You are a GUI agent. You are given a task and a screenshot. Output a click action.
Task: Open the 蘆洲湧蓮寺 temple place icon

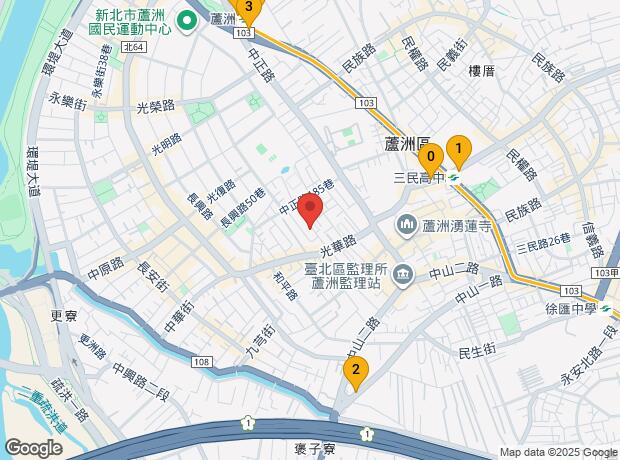click(x=406, y=225)
